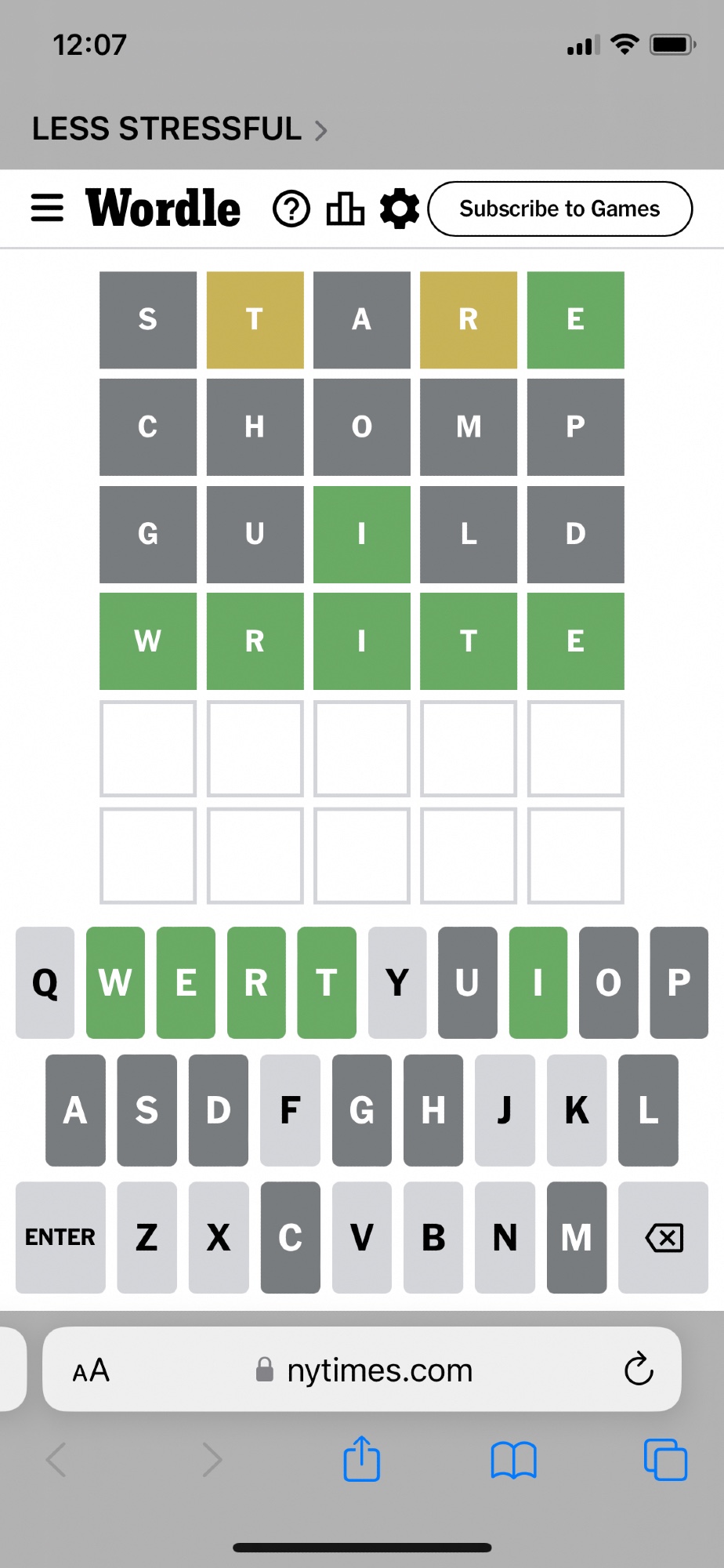Tap the F key on keyboard

(290, 1110)
